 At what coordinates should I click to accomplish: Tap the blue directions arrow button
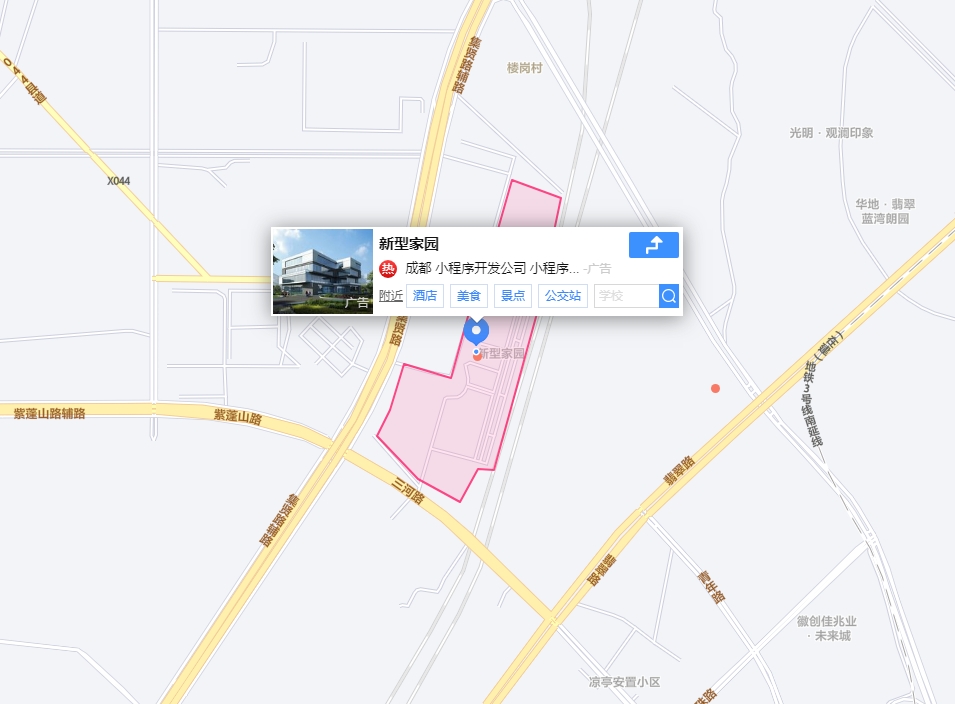coord(654,245)
